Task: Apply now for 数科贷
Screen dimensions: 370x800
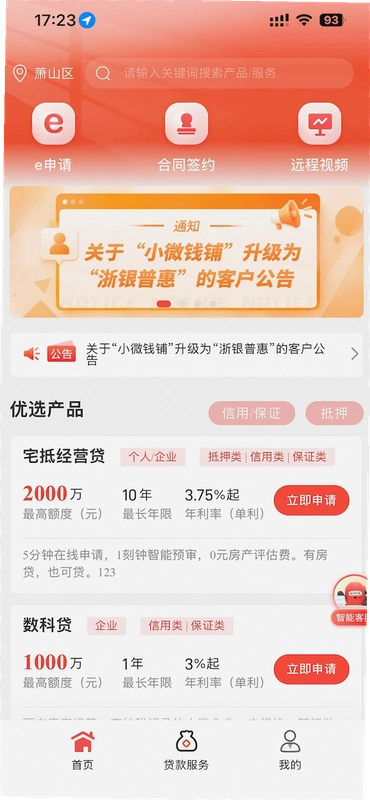Action: 311,669
